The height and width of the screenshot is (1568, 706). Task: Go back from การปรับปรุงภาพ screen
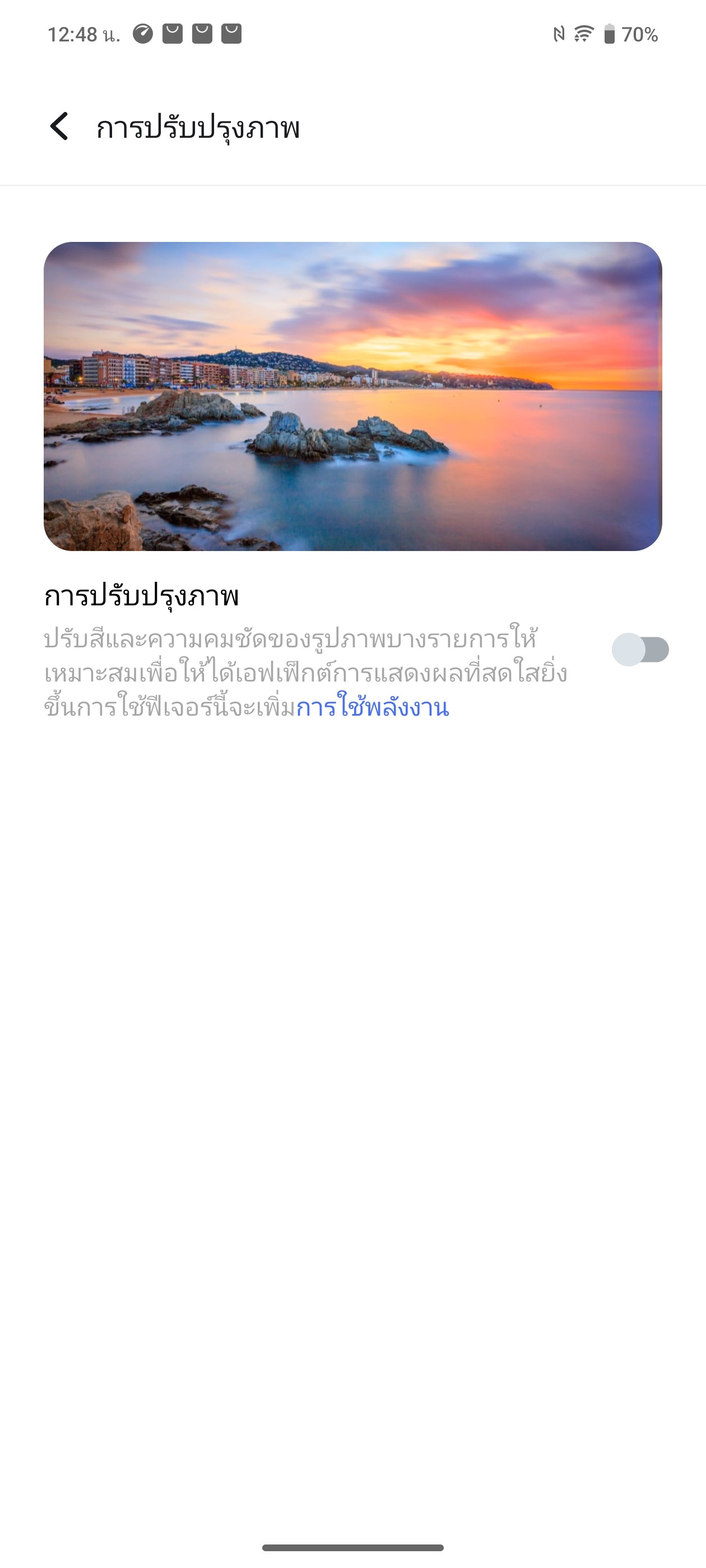click(59, 127)
